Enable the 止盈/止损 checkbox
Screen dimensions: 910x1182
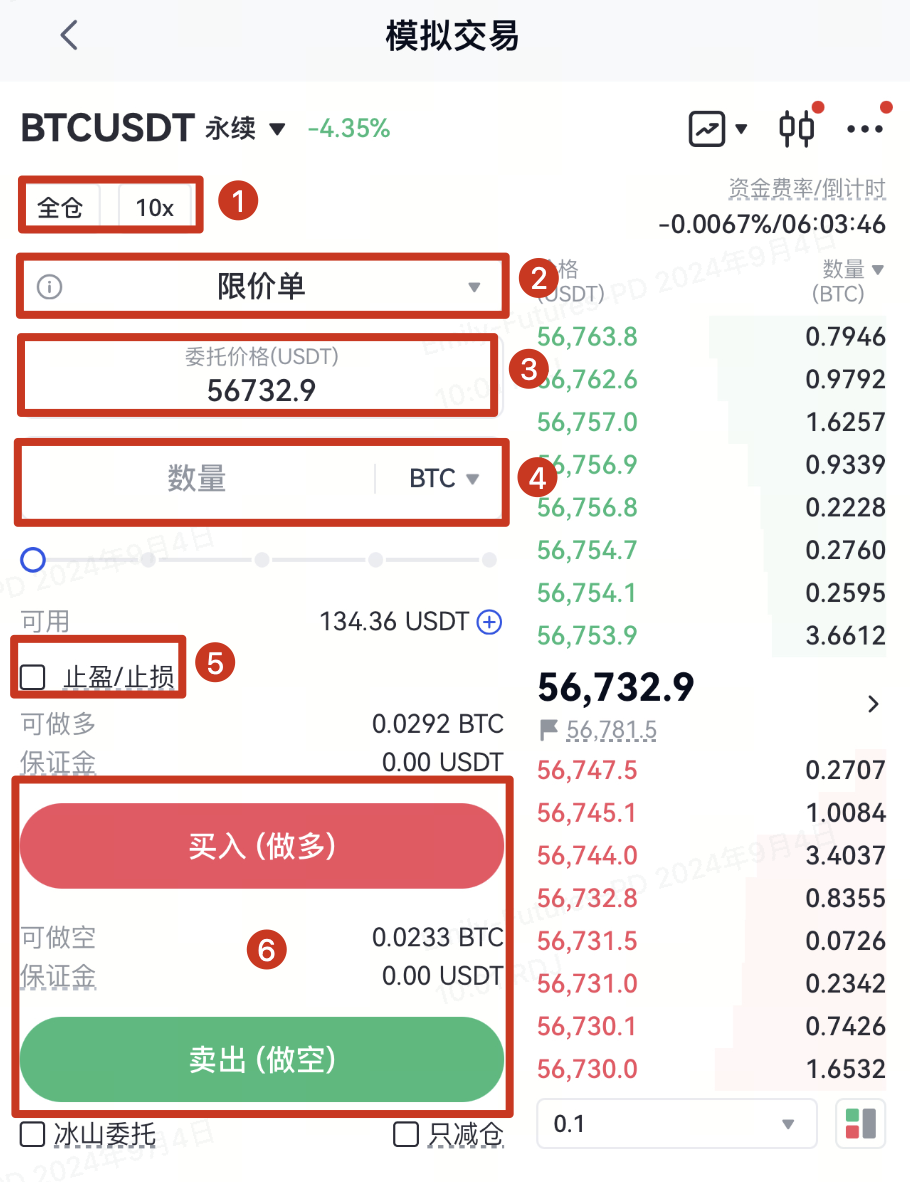click(x=33, y=678)
